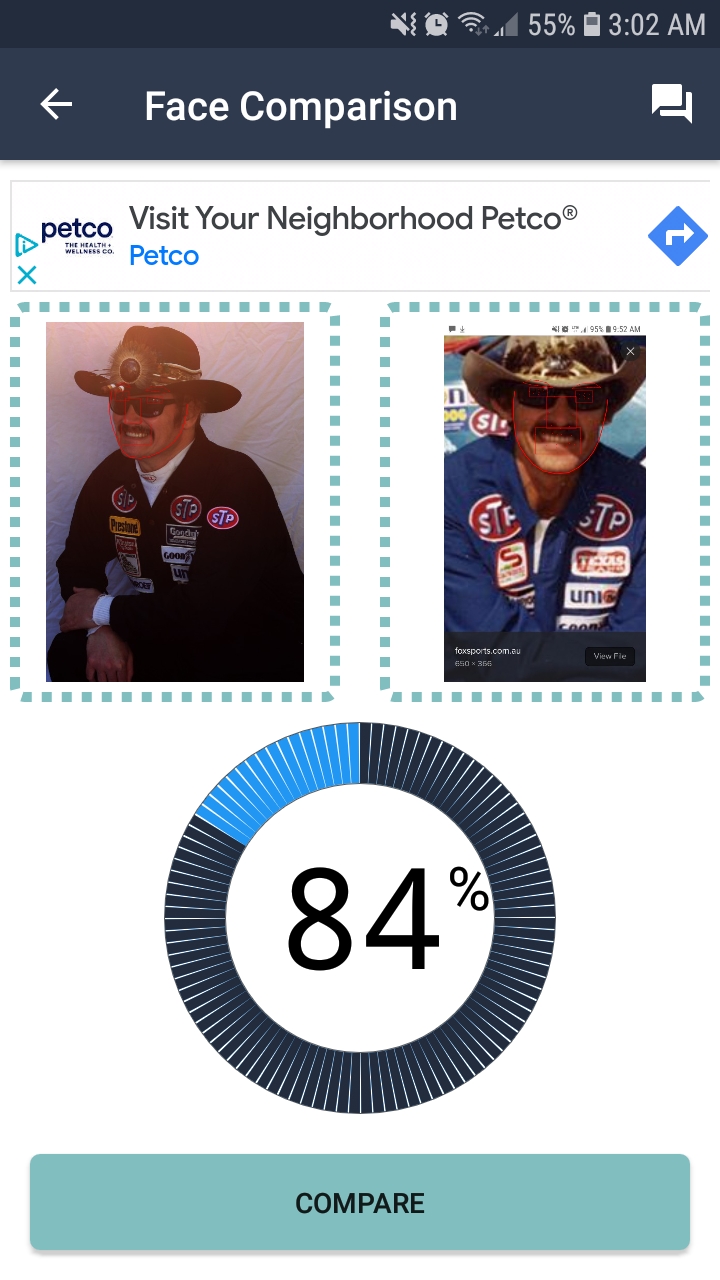Select the right photo slot
This screenshot has width=720, height=1280.
coord(545,502)
